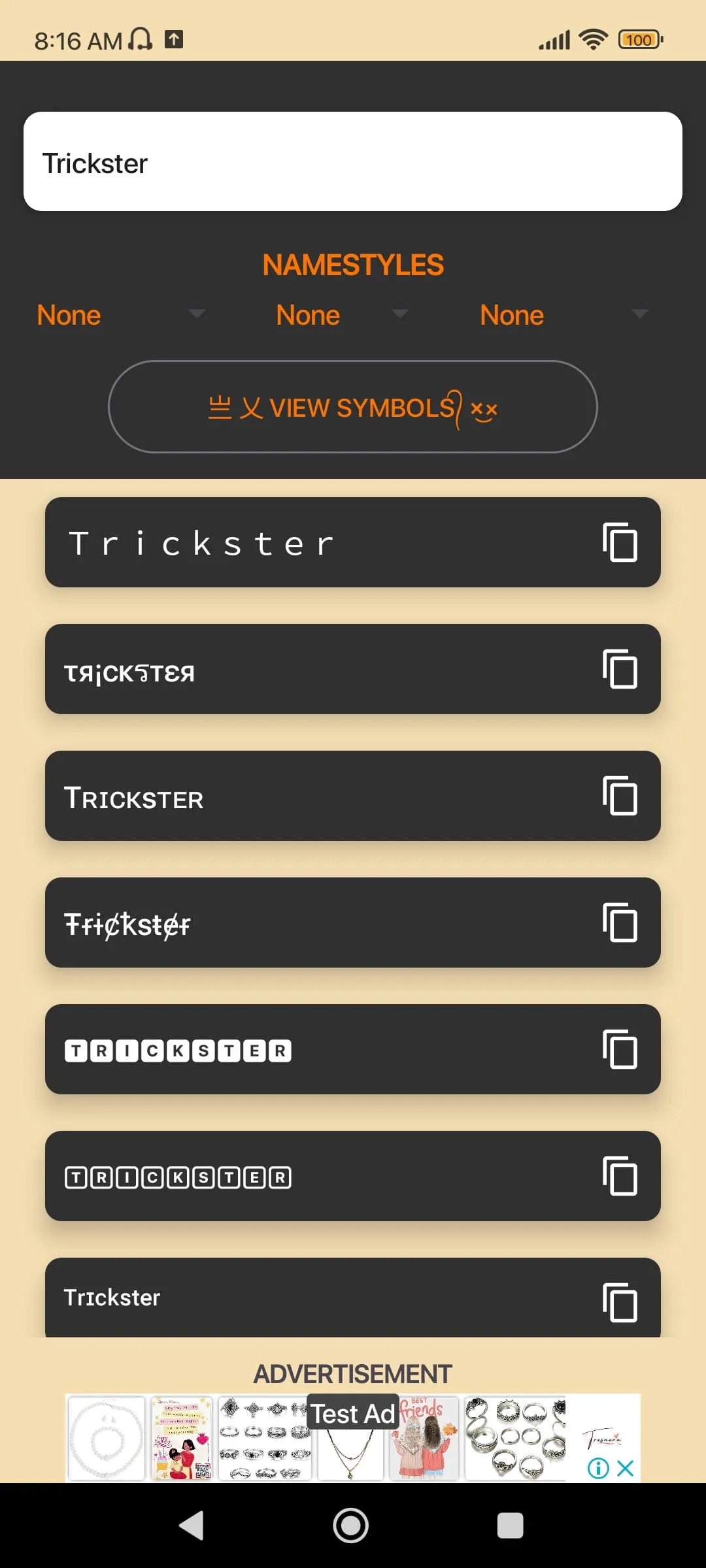Copy the outlined squared-letters TRICKSTER style
The height and width of the screenshot is (1568, 706).
tap(619, 1177)
